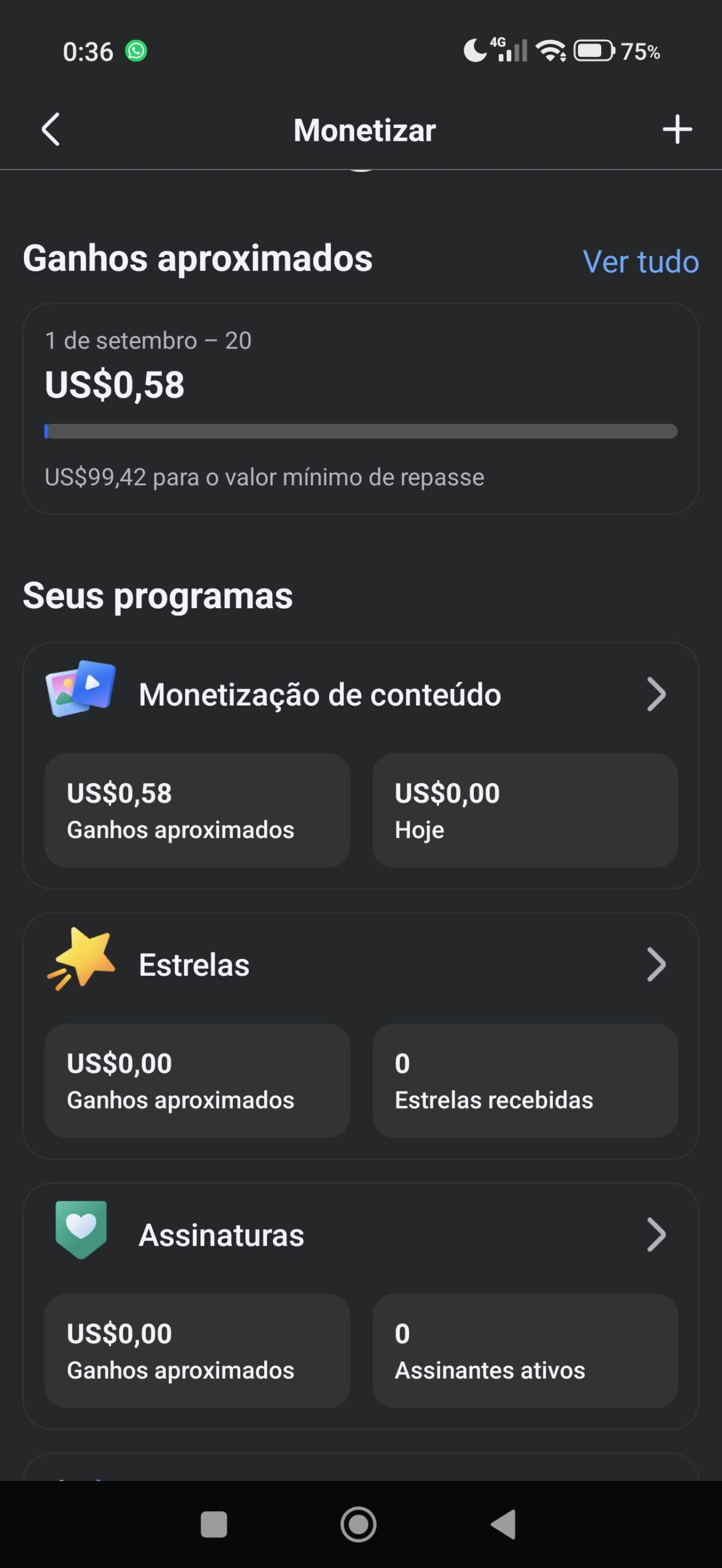Open the Estrelas program

coord(361,965)
